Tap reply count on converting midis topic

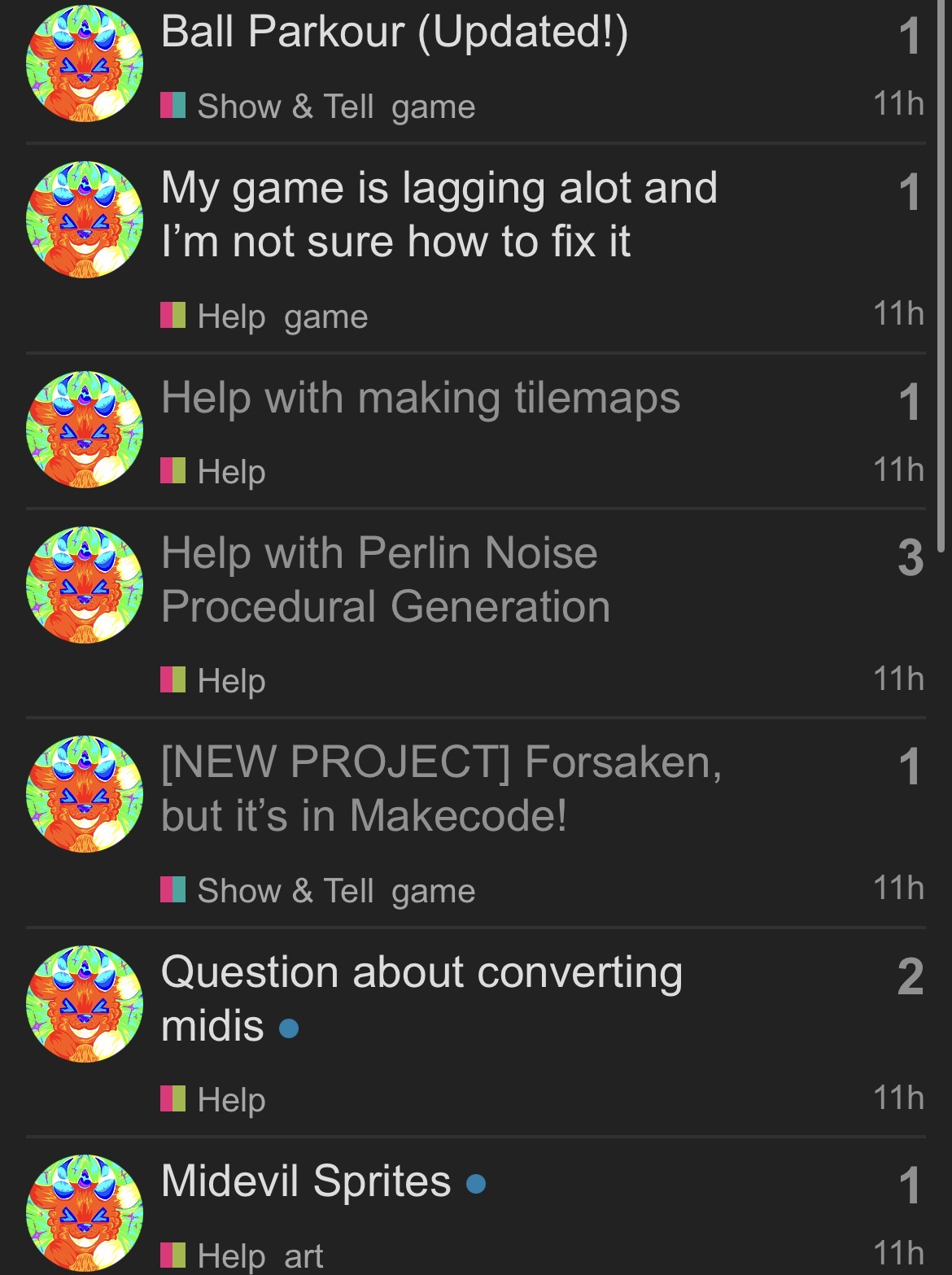tap(910, 976)
